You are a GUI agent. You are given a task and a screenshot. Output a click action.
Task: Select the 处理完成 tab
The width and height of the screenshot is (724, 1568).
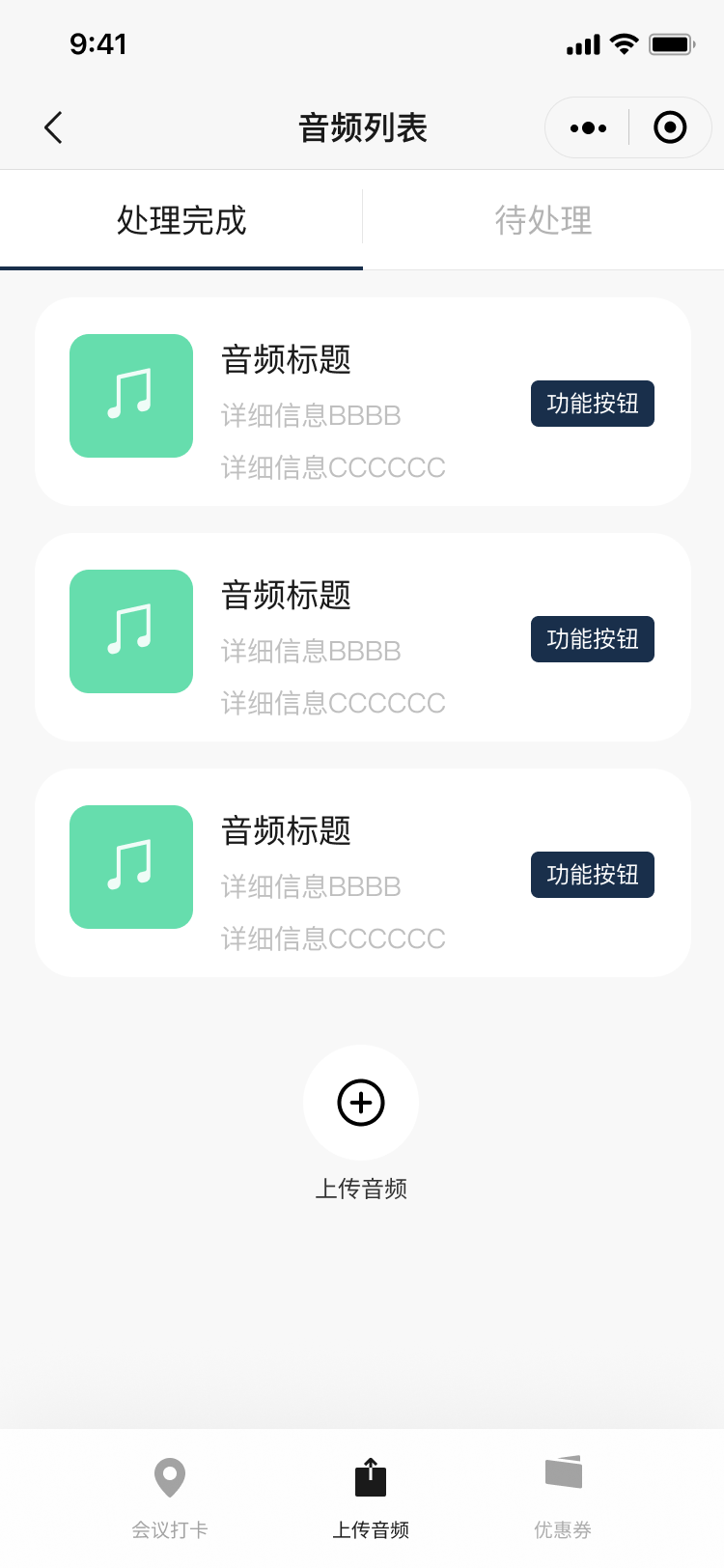click(x=181, y=220)
